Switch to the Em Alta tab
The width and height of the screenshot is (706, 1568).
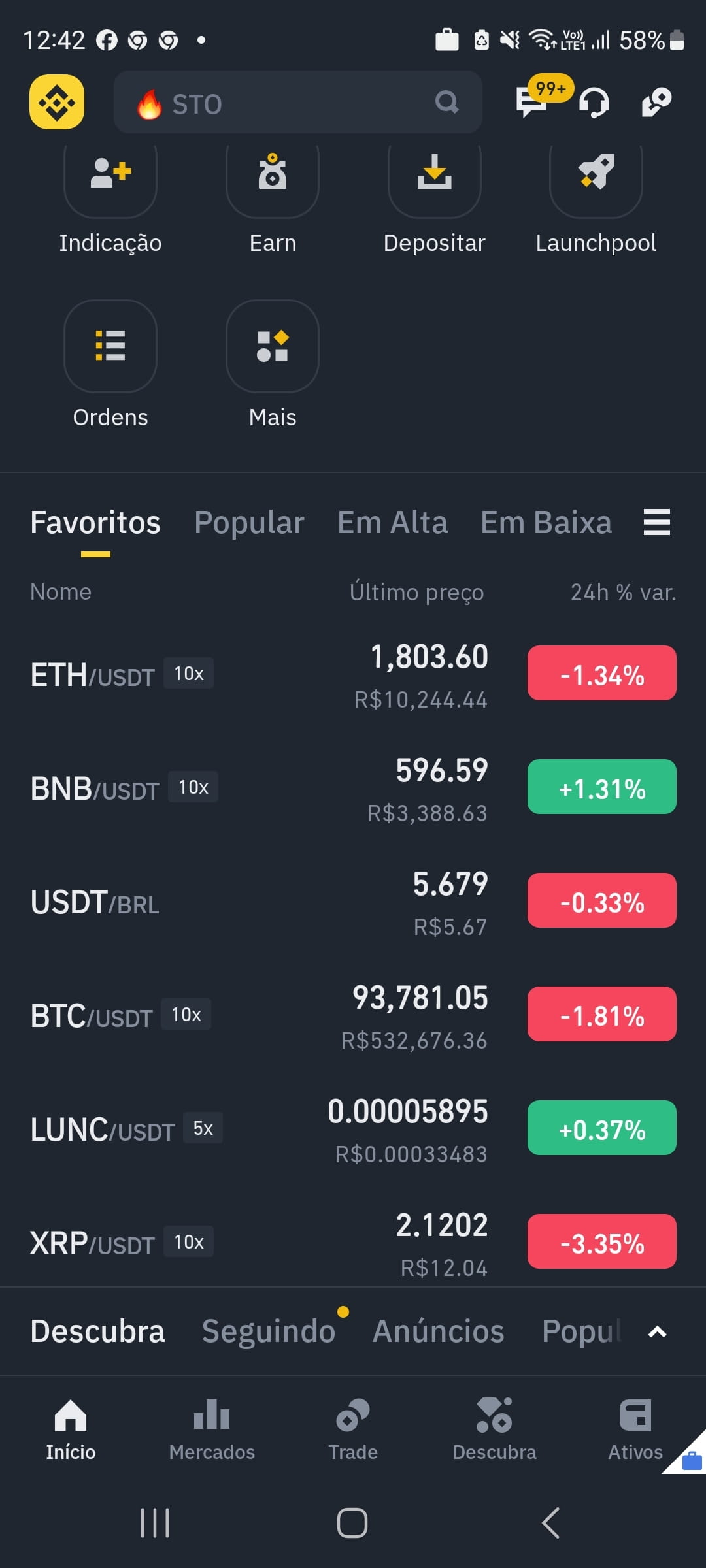(x=392, y=523)
